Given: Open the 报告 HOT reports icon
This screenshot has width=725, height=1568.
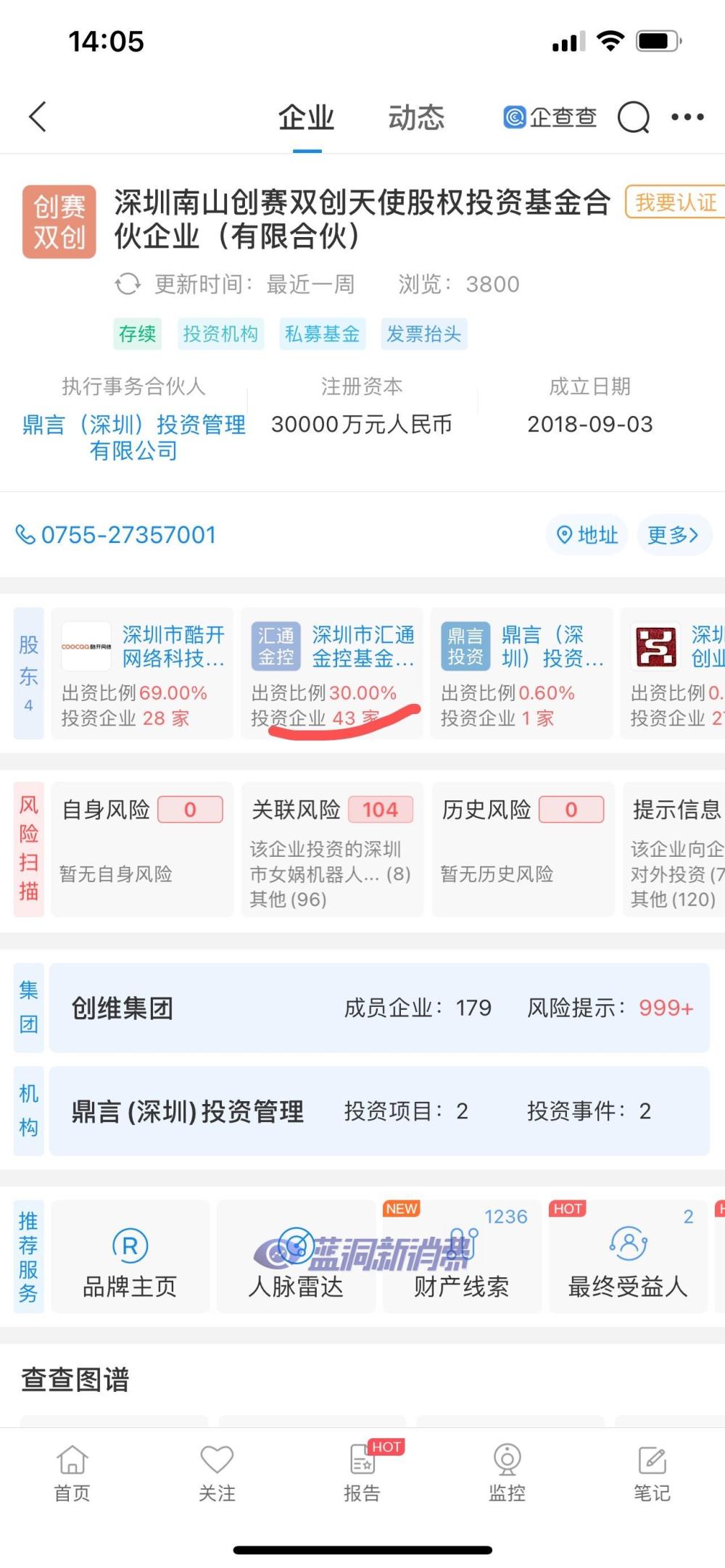Looking at the screenshot, I should click(362, 1472).
